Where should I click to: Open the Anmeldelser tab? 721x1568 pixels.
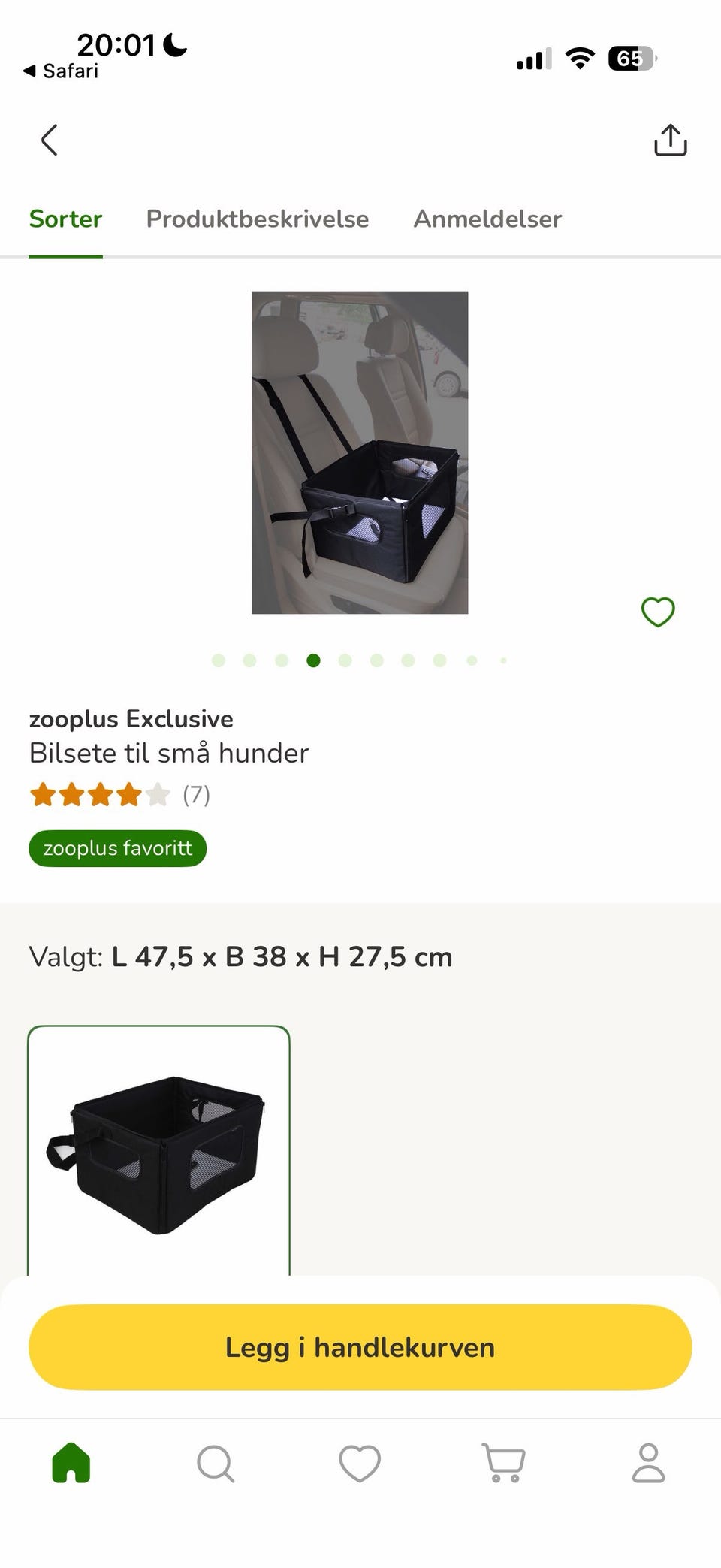(x=487, y=219)
